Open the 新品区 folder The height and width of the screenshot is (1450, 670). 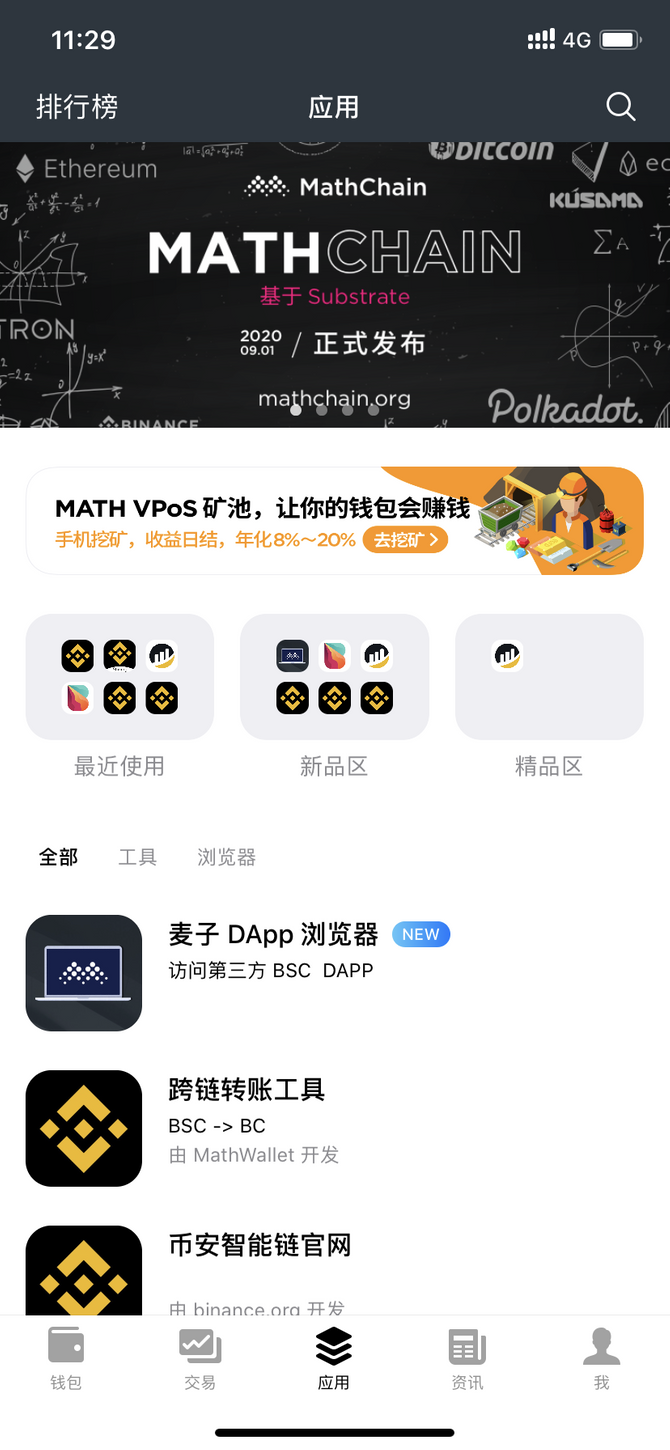[x=334, y=677]
